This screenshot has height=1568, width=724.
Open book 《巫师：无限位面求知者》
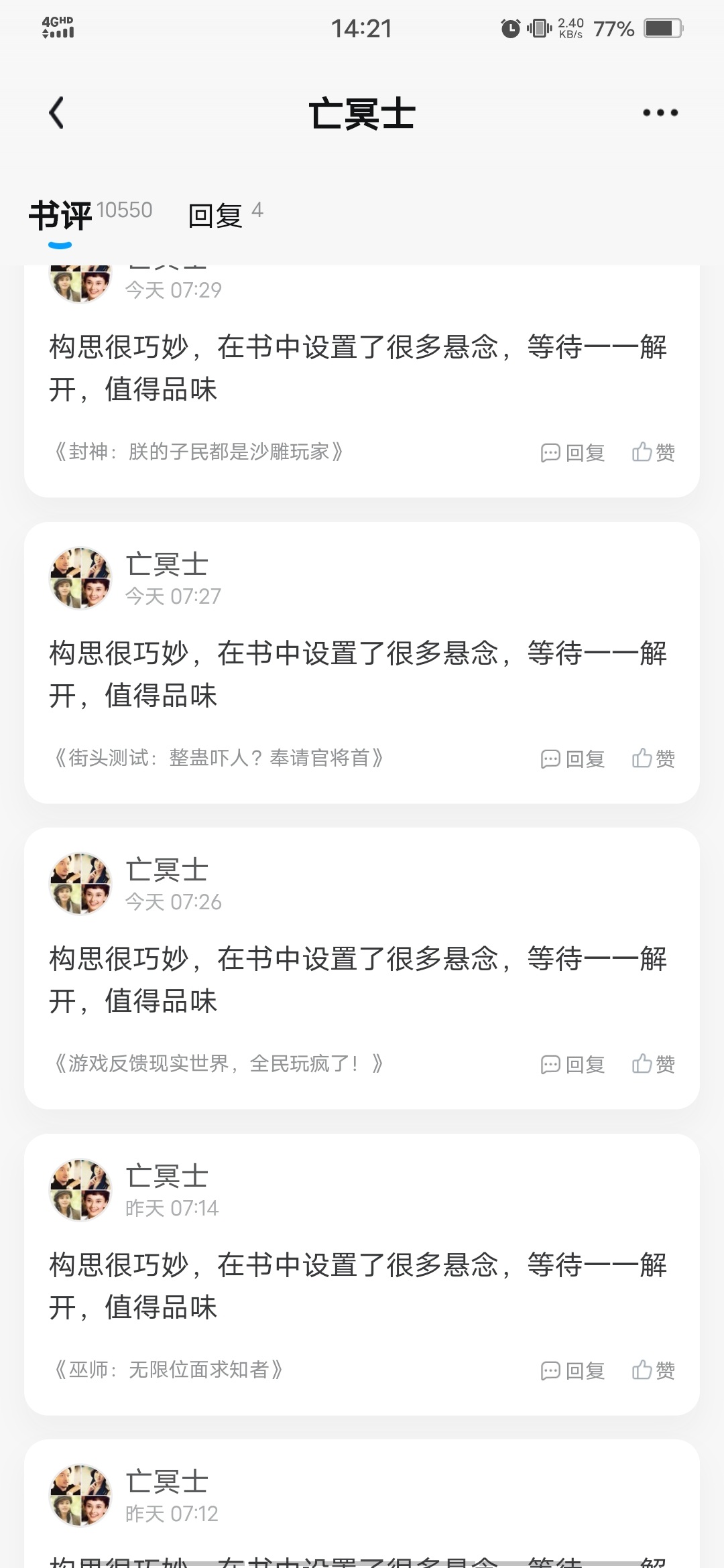[168, 1369]
